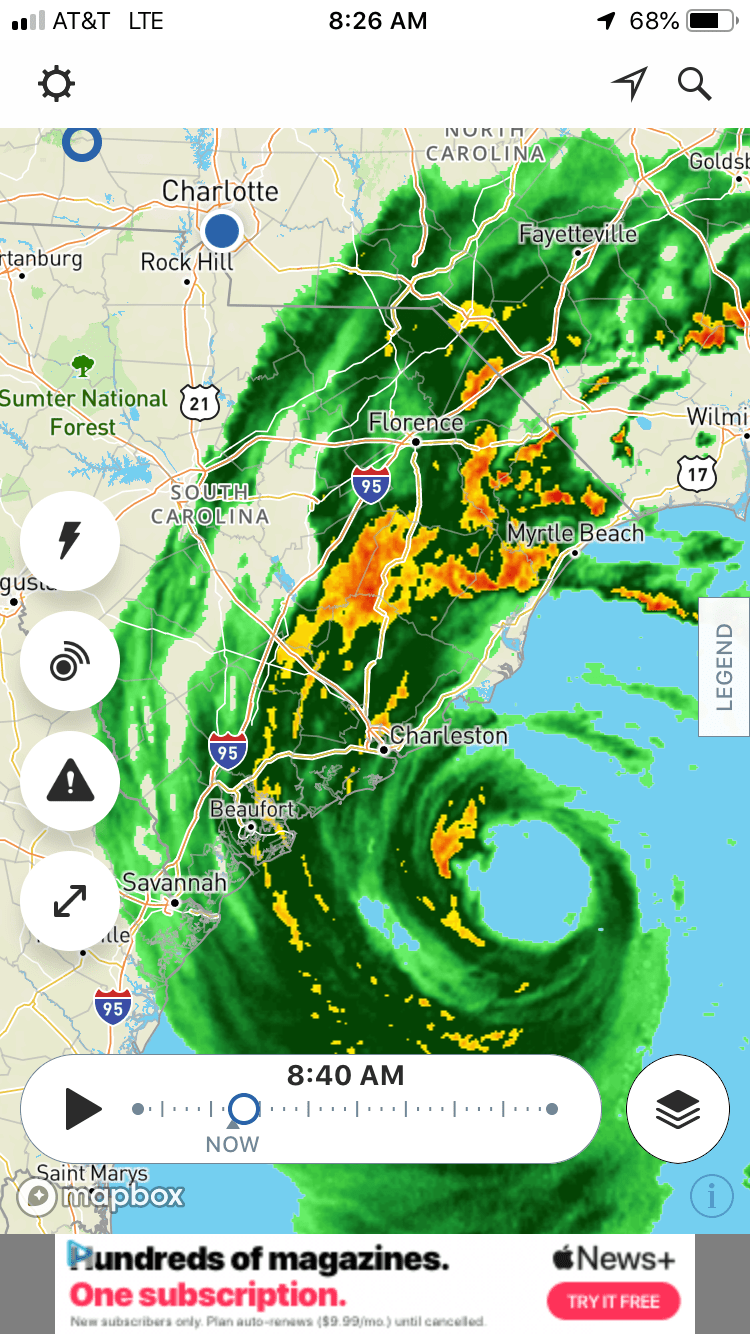Tap the storm tracker button
The width and height of the screenshot is (750, 1334).
click(70, 661)
